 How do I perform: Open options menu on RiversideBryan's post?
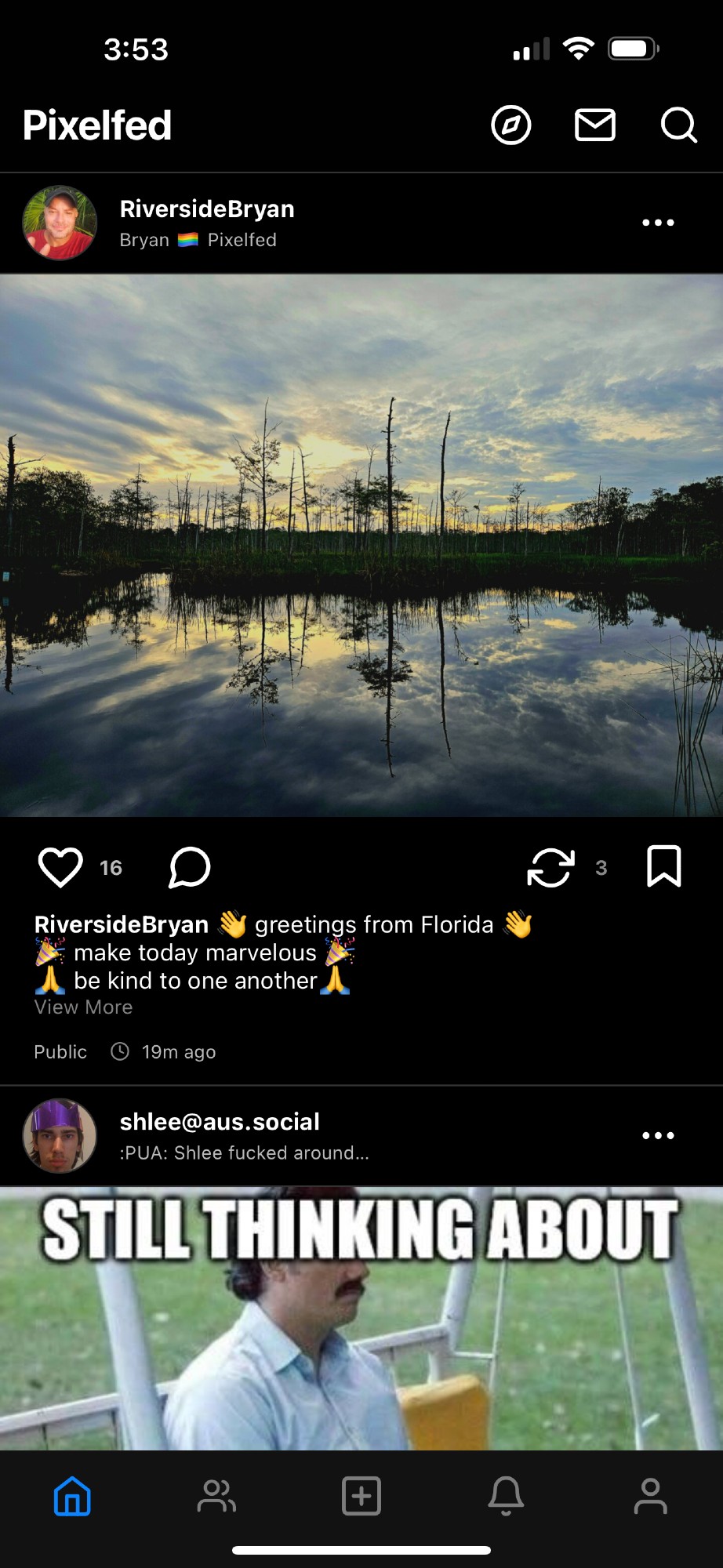click(658, 223)
